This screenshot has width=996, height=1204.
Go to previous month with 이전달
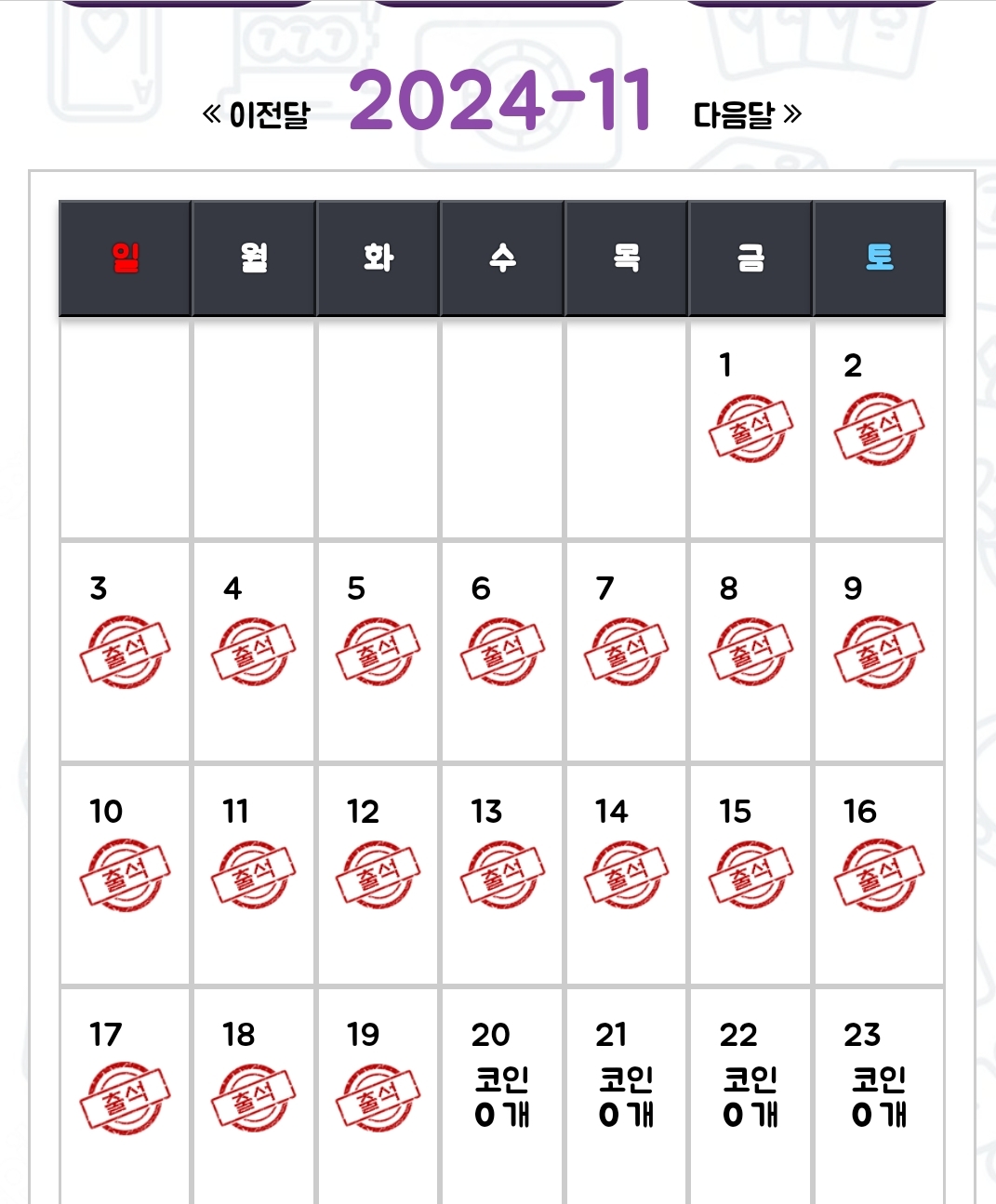coord(257,114)
